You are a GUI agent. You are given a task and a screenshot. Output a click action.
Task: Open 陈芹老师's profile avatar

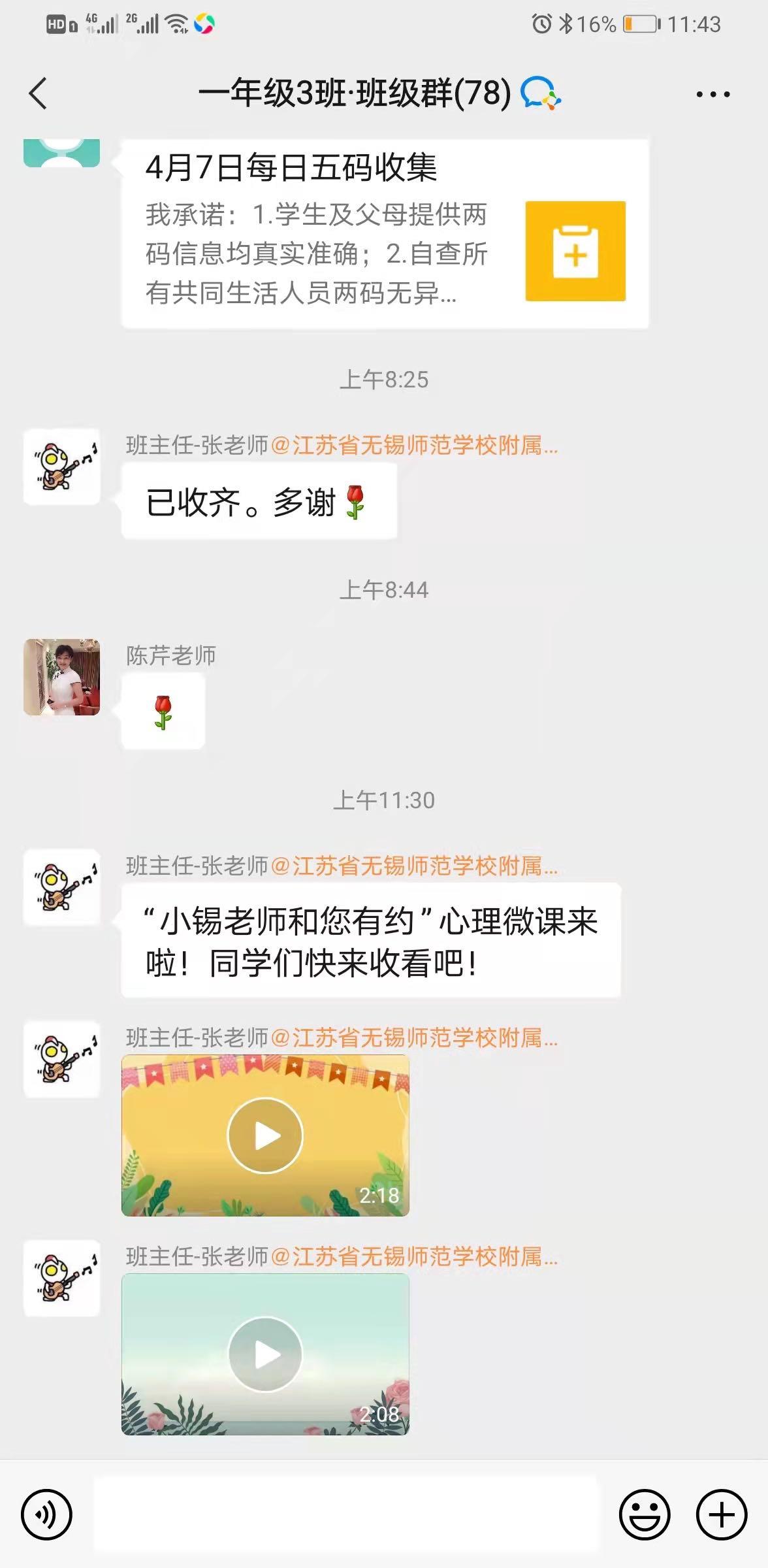coord(62,677)
